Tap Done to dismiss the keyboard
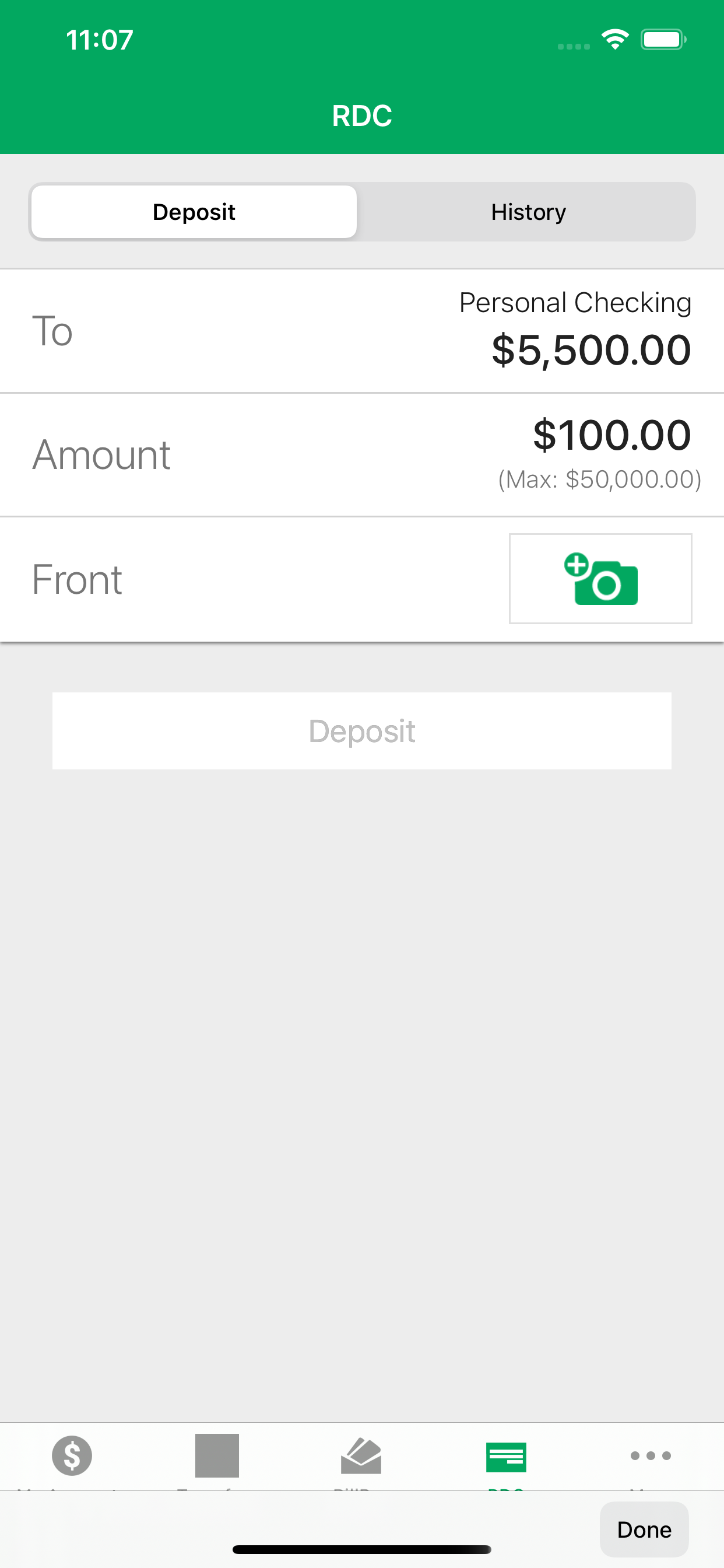The image size is (724, 1568). (x=644, y=1529)
